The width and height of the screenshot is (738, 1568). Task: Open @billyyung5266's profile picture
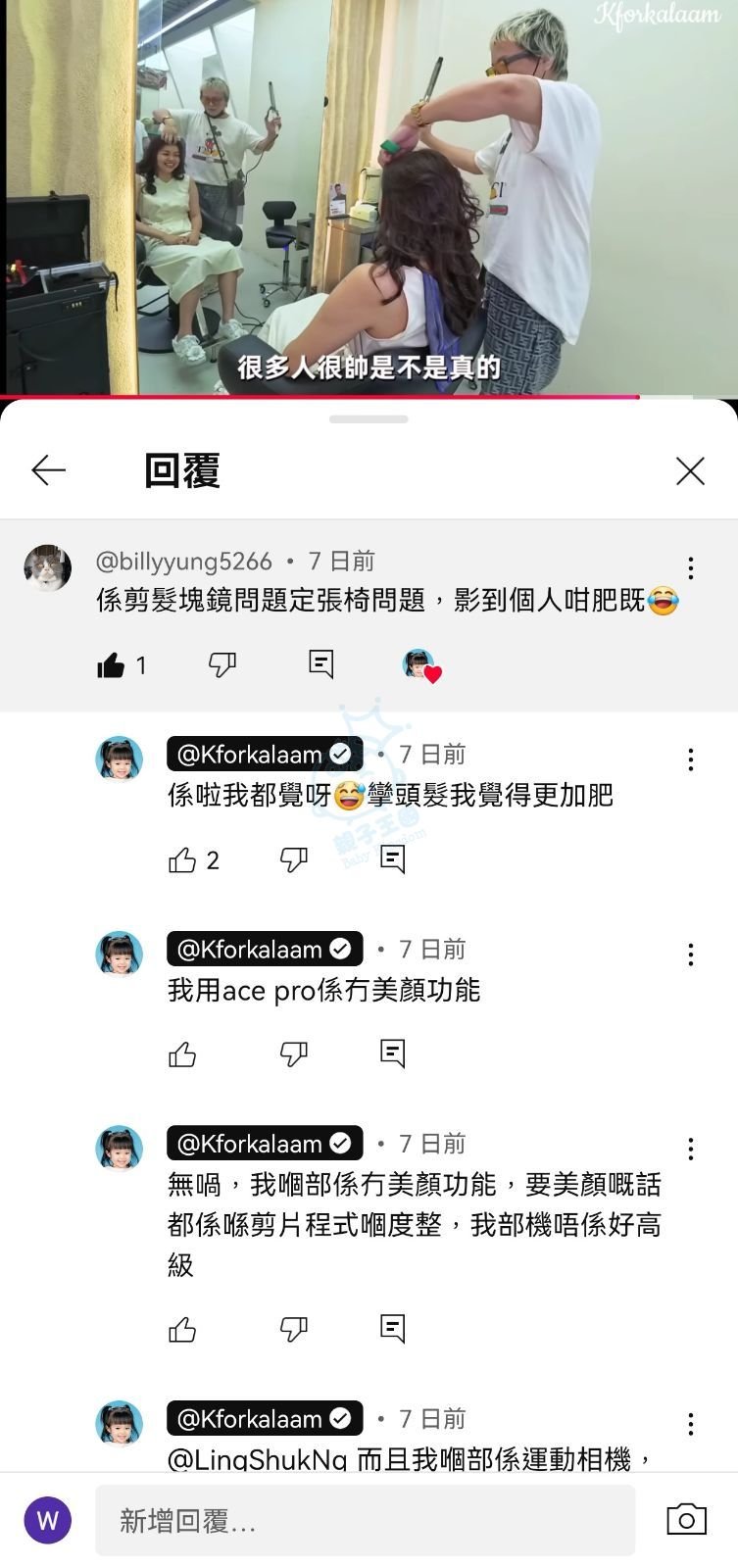pyautogui.click(x=48, y=567)
